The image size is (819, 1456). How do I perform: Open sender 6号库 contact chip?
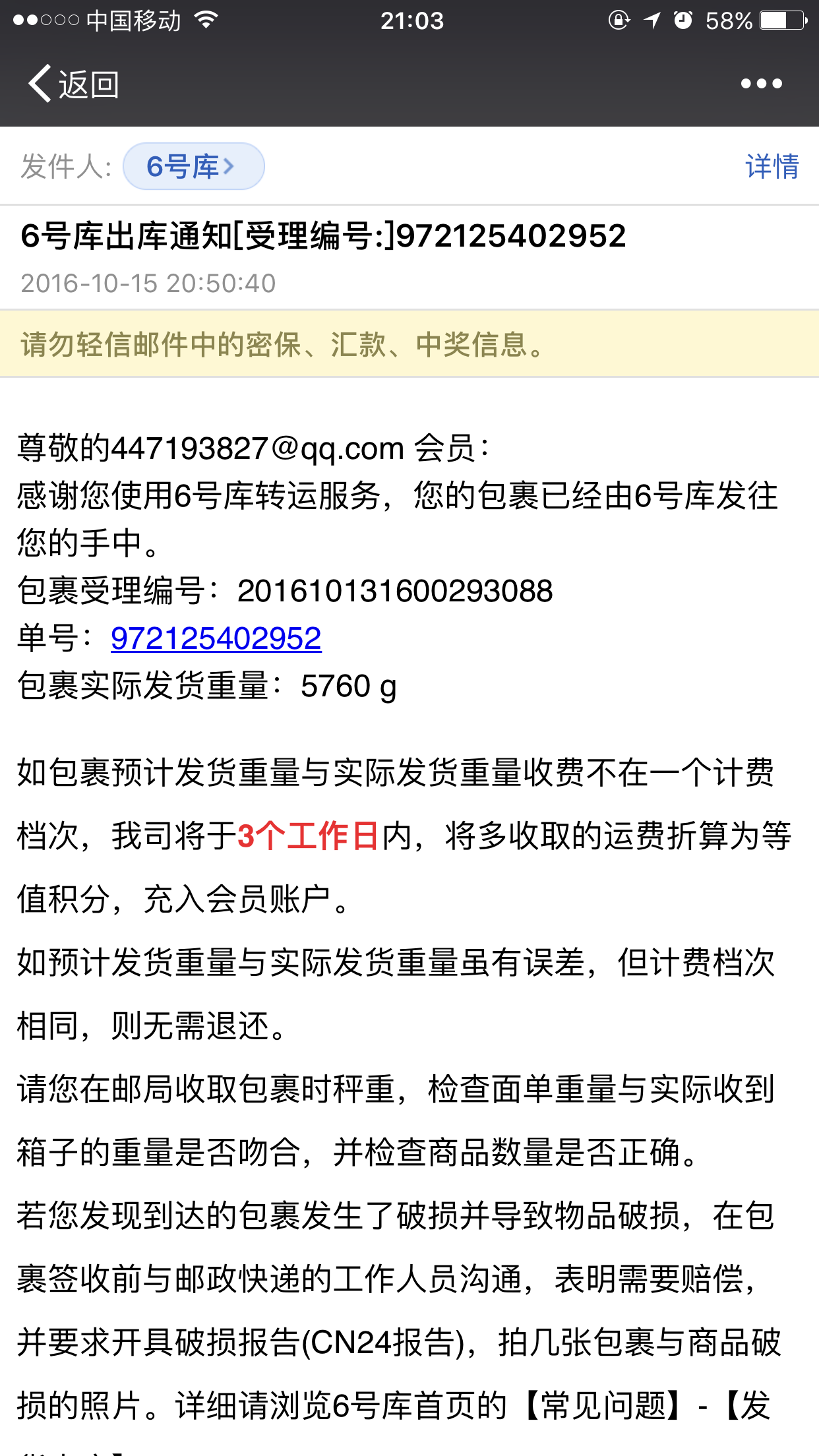(194, 166)
